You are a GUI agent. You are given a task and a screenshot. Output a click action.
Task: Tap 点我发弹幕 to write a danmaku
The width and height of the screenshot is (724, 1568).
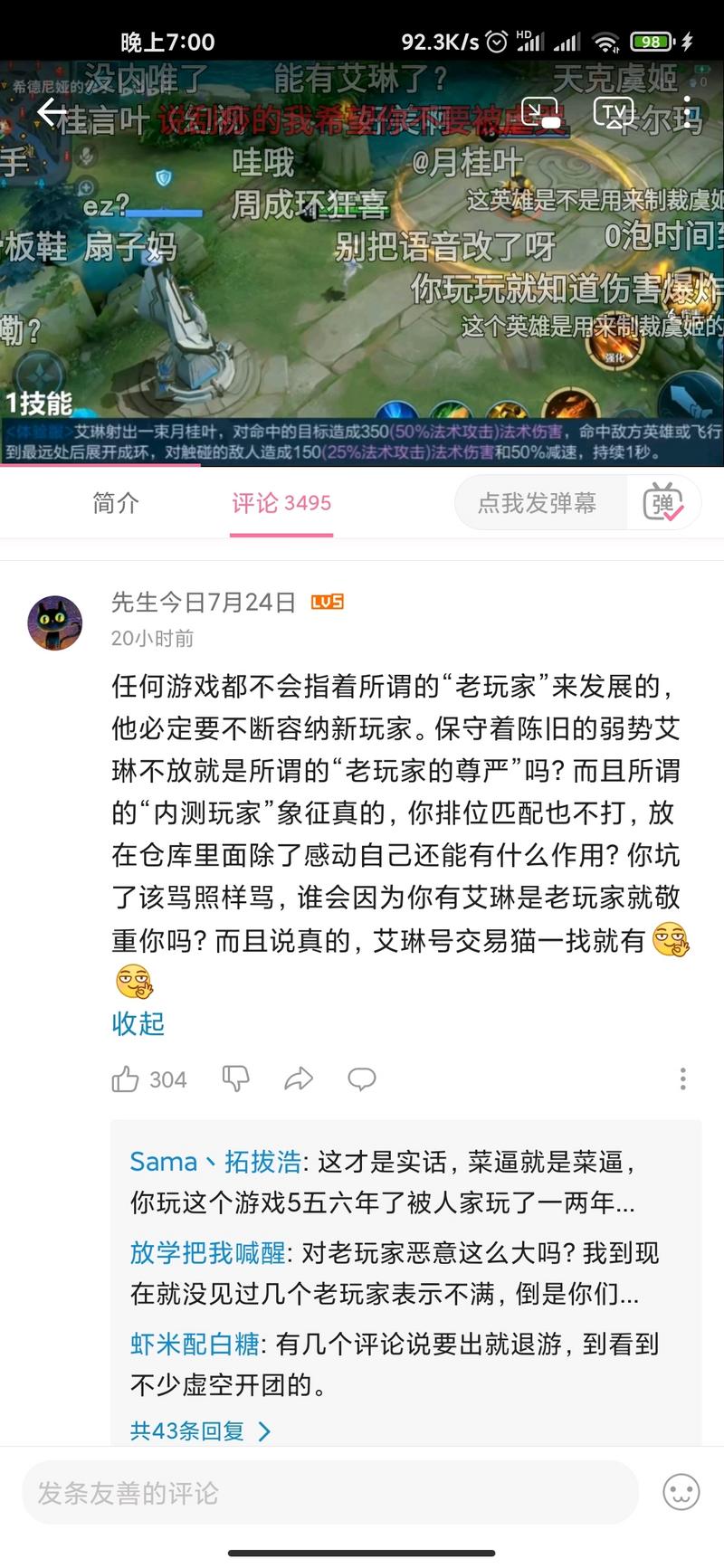(x=538, y=503)
